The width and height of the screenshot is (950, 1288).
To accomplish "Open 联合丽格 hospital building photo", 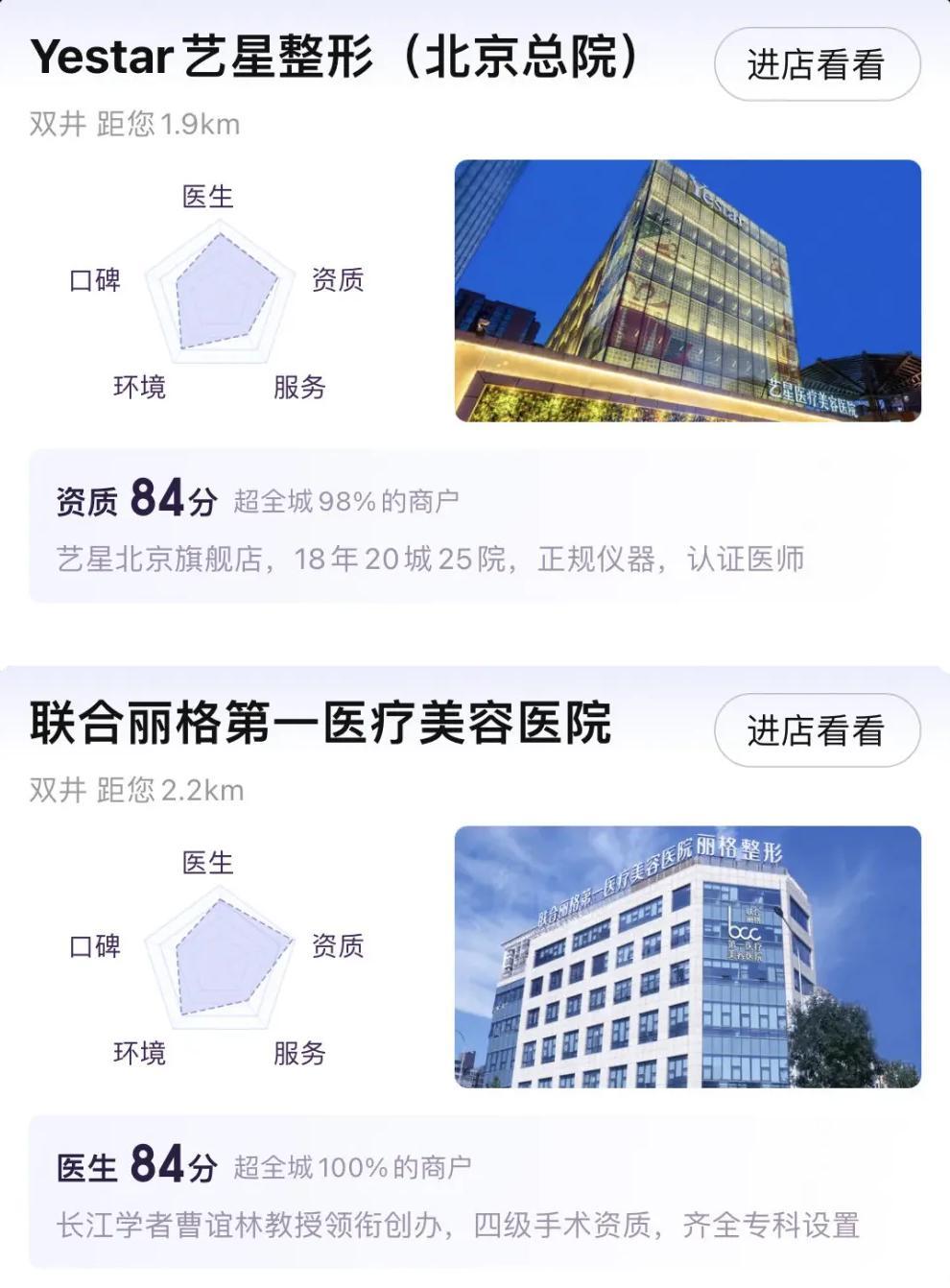I will point(687,957).
